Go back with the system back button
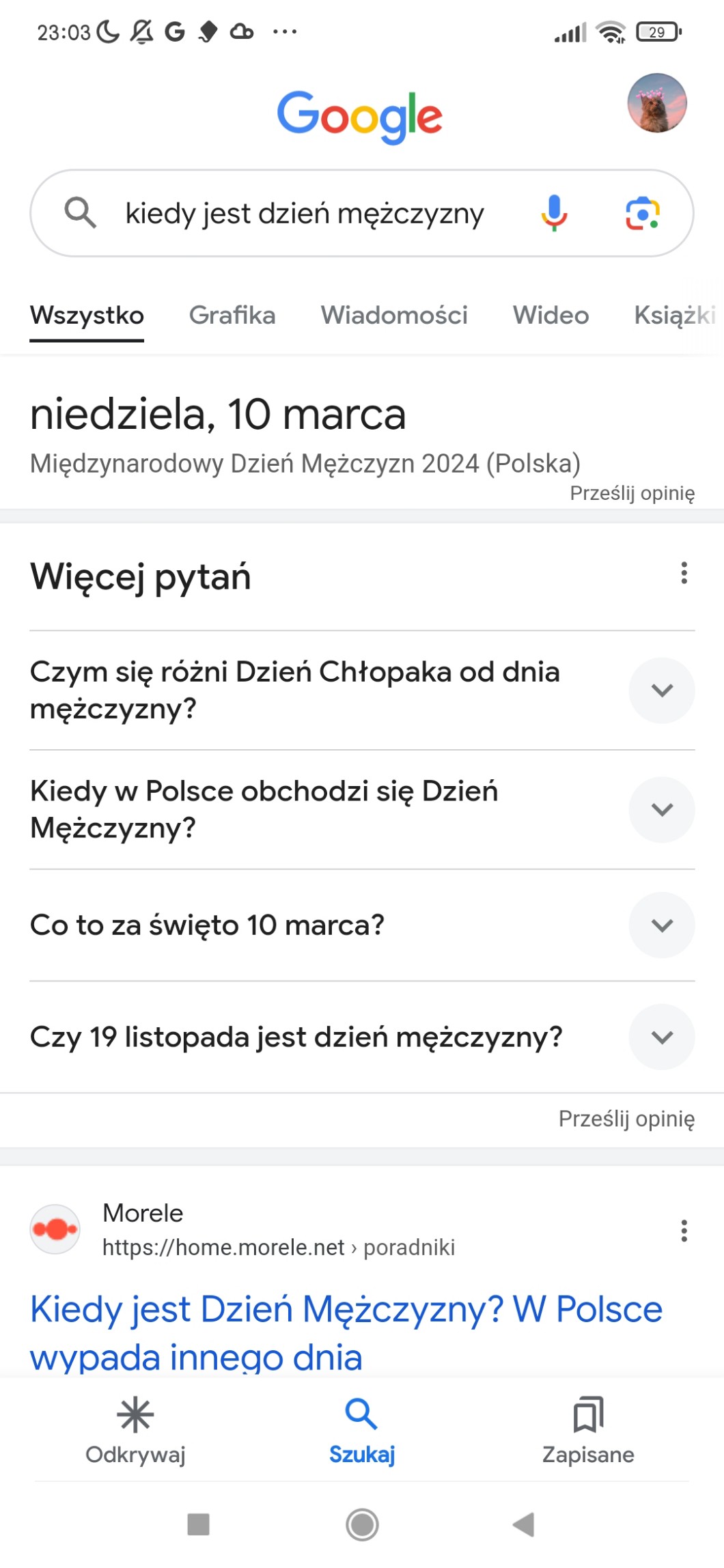 [x=523, y=1524]
